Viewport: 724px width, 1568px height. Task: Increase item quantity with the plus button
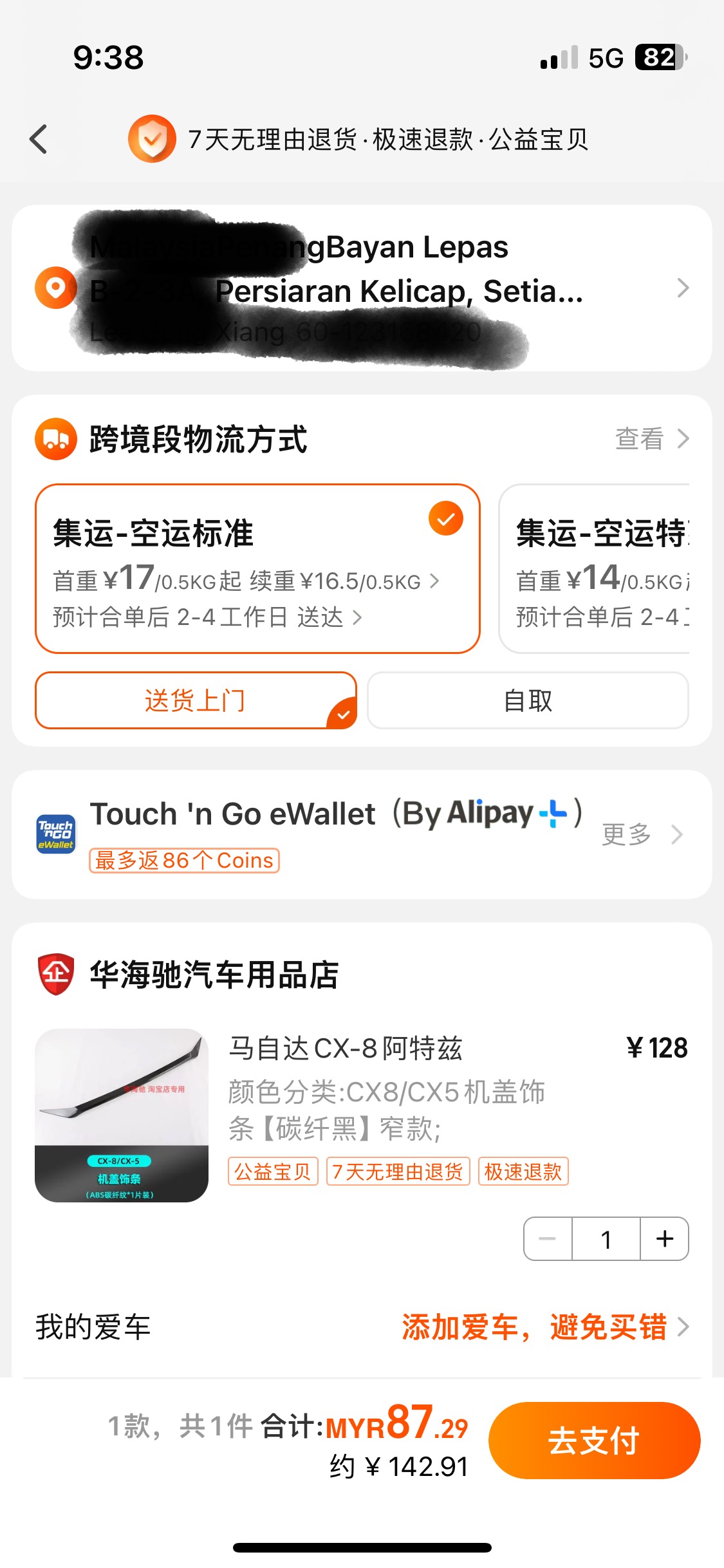coord(665,1238)
